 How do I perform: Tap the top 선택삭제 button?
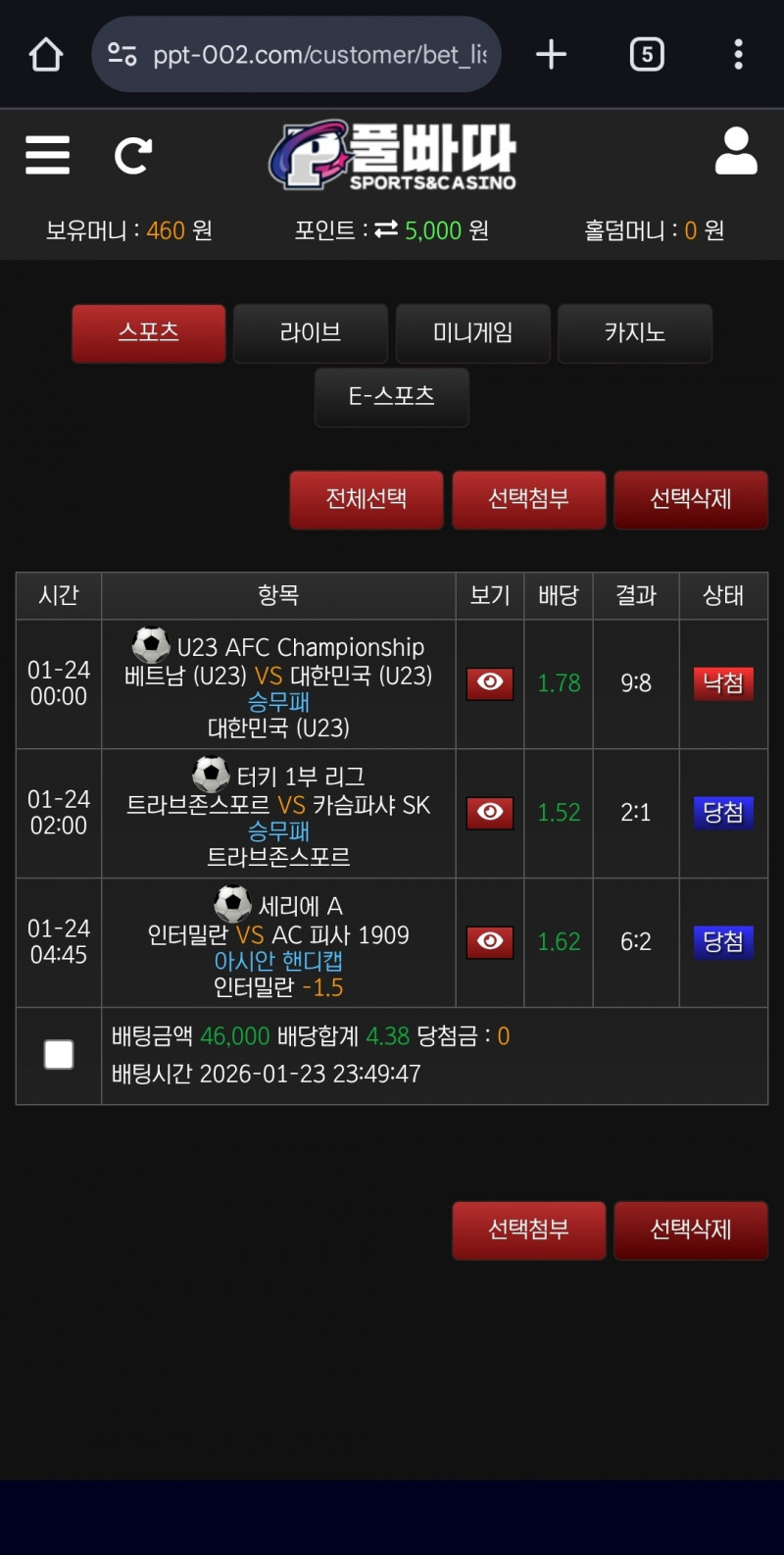[691, 499]
